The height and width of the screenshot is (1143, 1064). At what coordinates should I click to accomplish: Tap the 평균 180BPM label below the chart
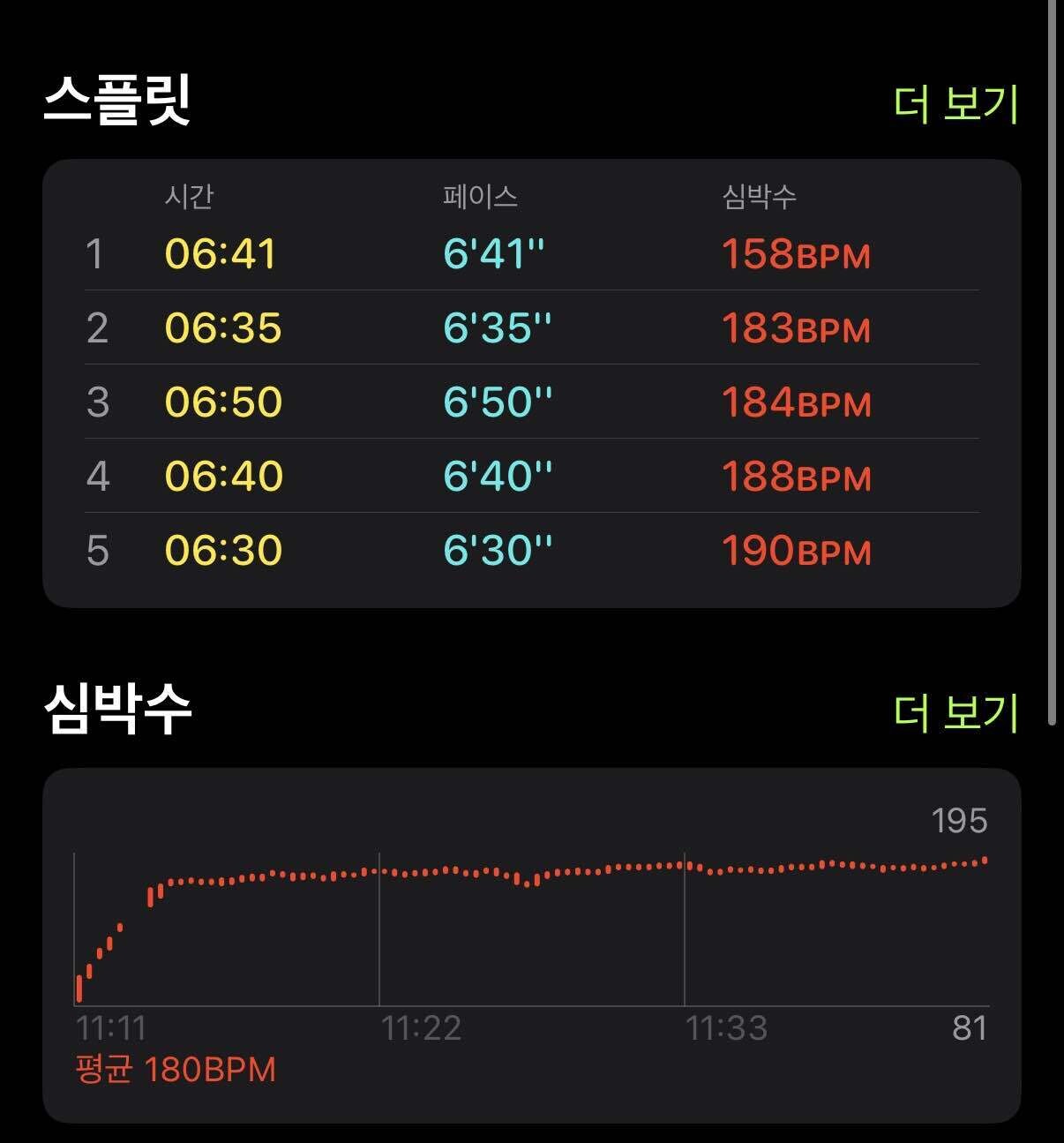coord(174,1068)
